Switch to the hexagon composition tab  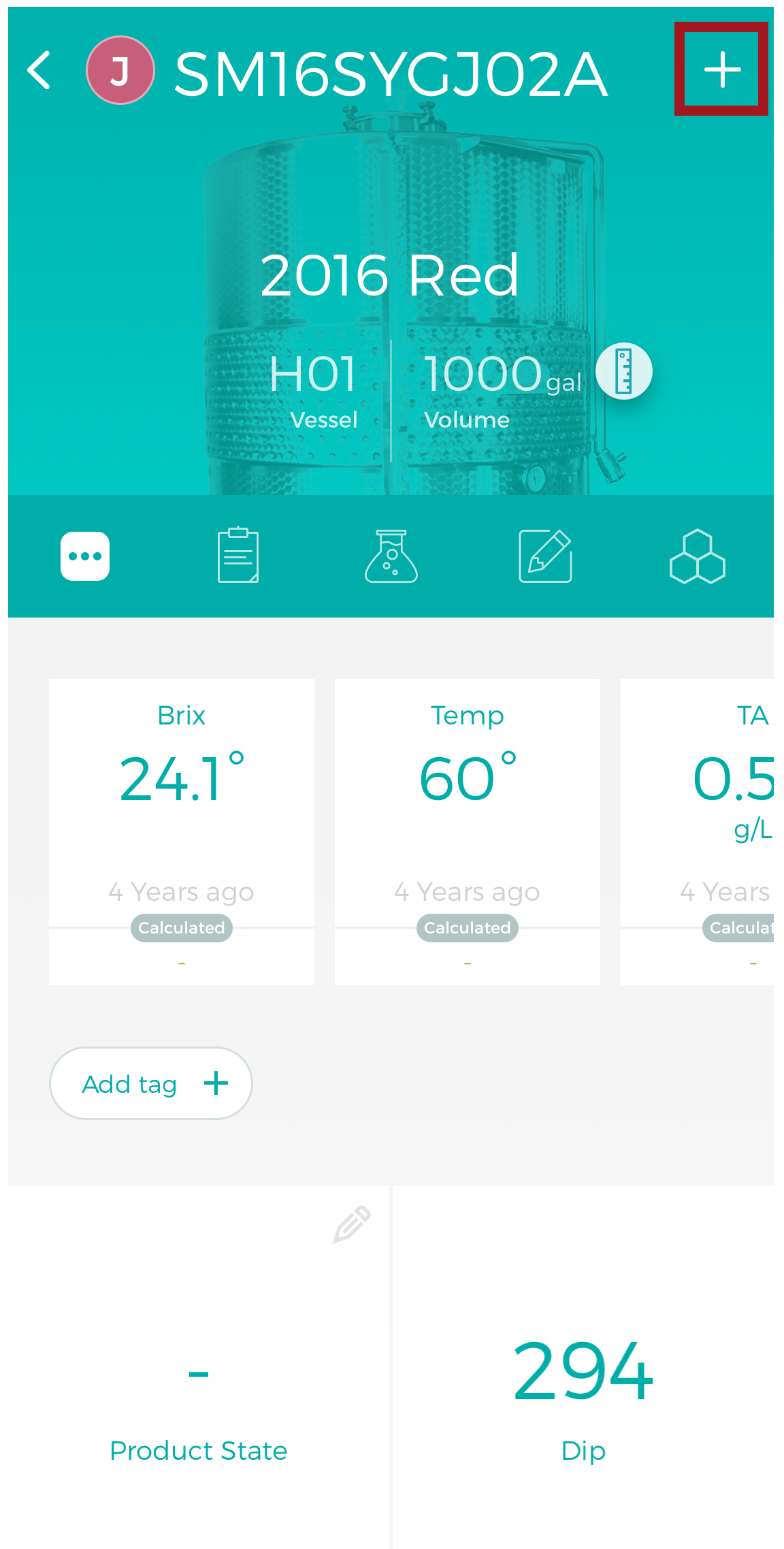(698, 556)
